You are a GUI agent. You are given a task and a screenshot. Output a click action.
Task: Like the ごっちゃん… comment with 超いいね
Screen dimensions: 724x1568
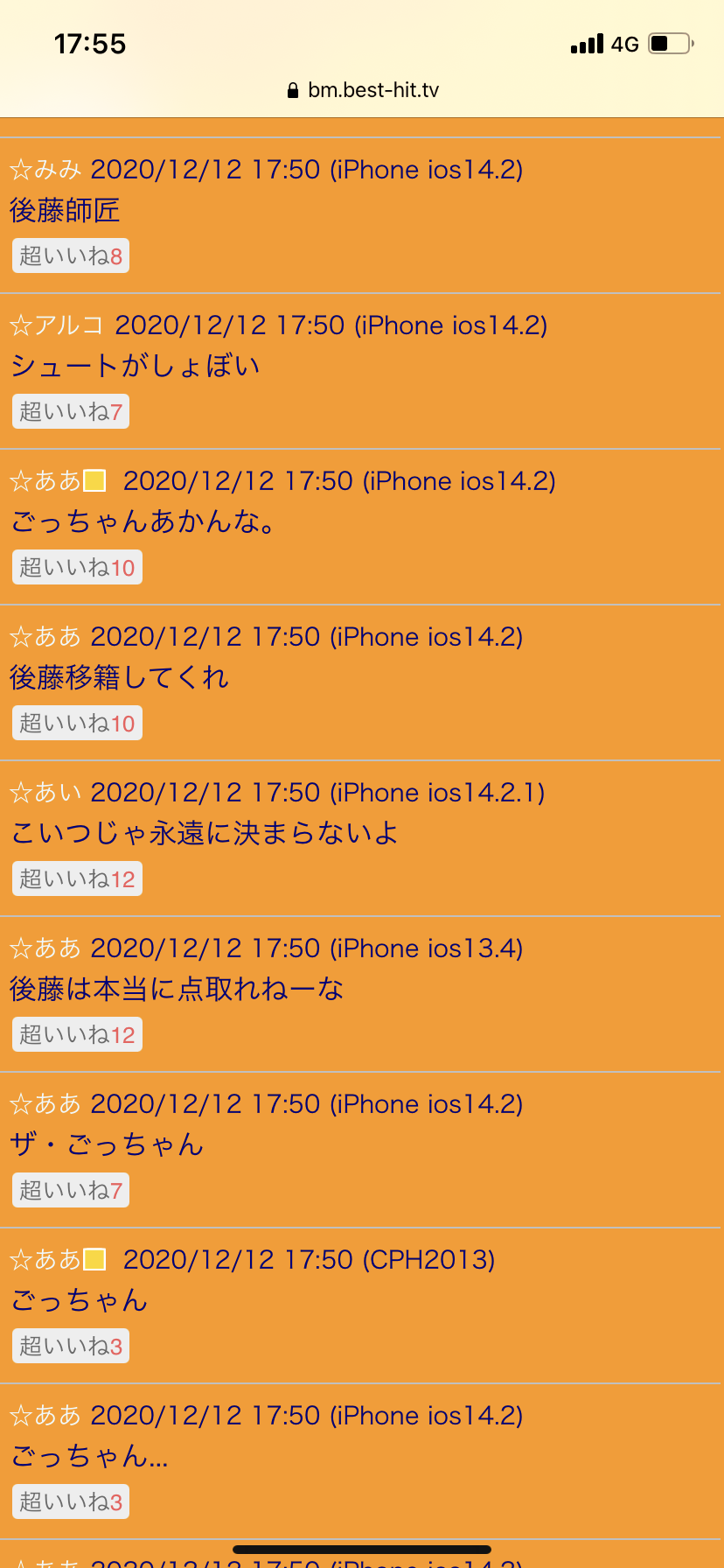click(x=70, y=1501)
